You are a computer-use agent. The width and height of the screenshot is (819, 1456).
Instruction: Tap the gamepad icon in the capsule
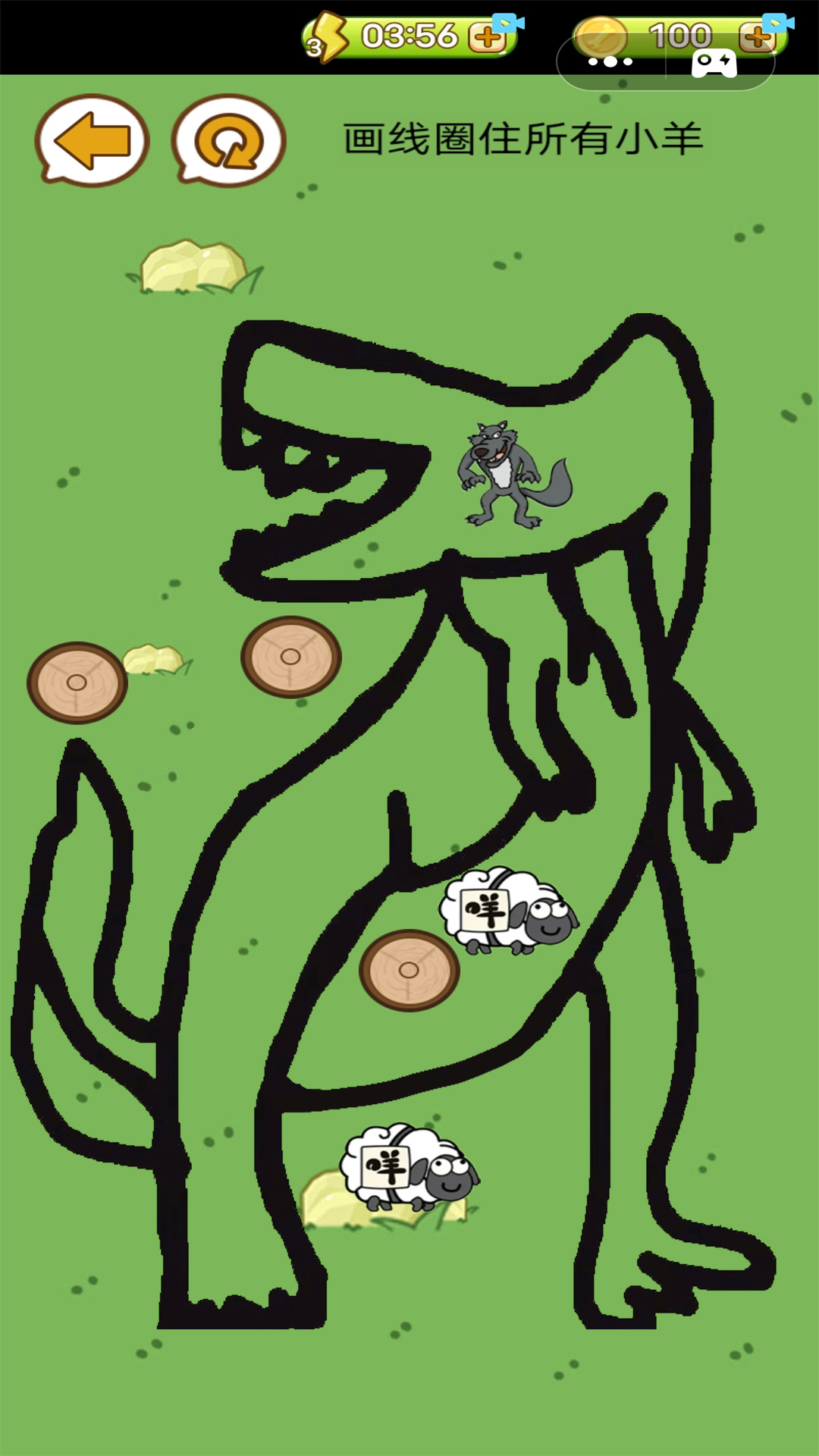coord(714,62)
